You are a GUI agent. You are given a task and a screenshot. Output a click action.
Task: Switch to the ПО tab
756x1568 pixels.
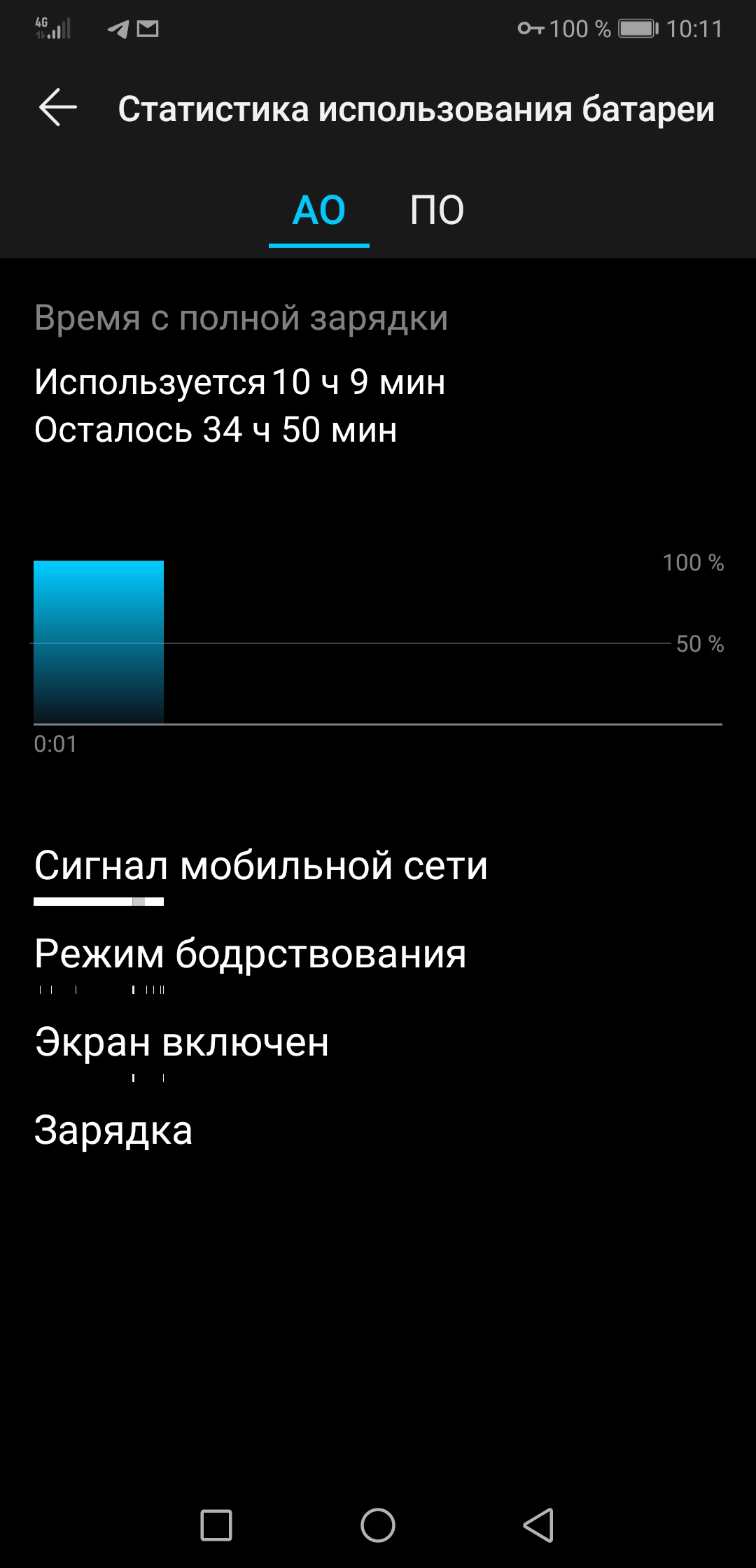(x=437, y=210)
